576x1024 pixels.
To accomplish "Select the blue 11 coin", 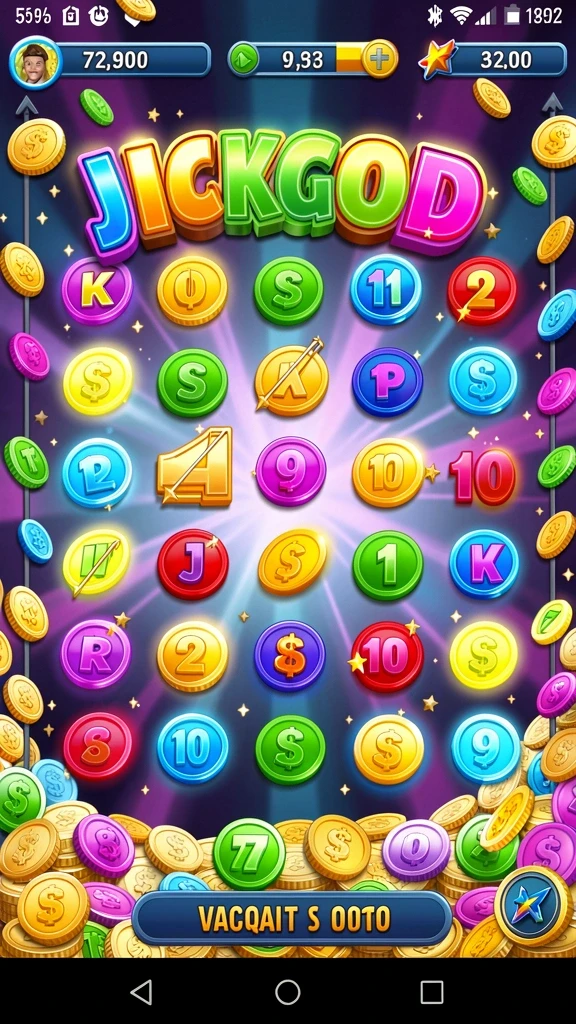I will (x=386, y=289).
